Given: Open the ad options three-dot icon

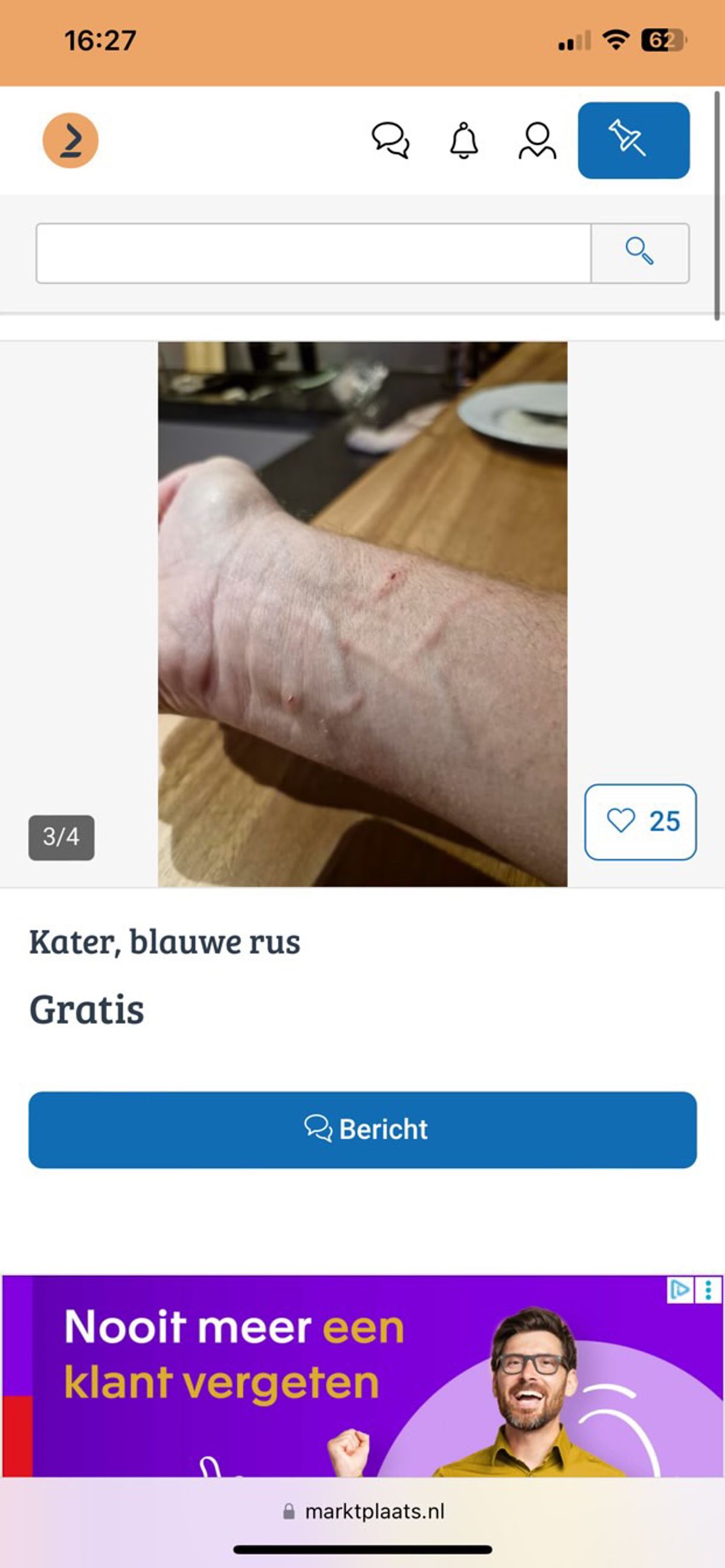Looking at the screenshot, I should [708, 1290].
